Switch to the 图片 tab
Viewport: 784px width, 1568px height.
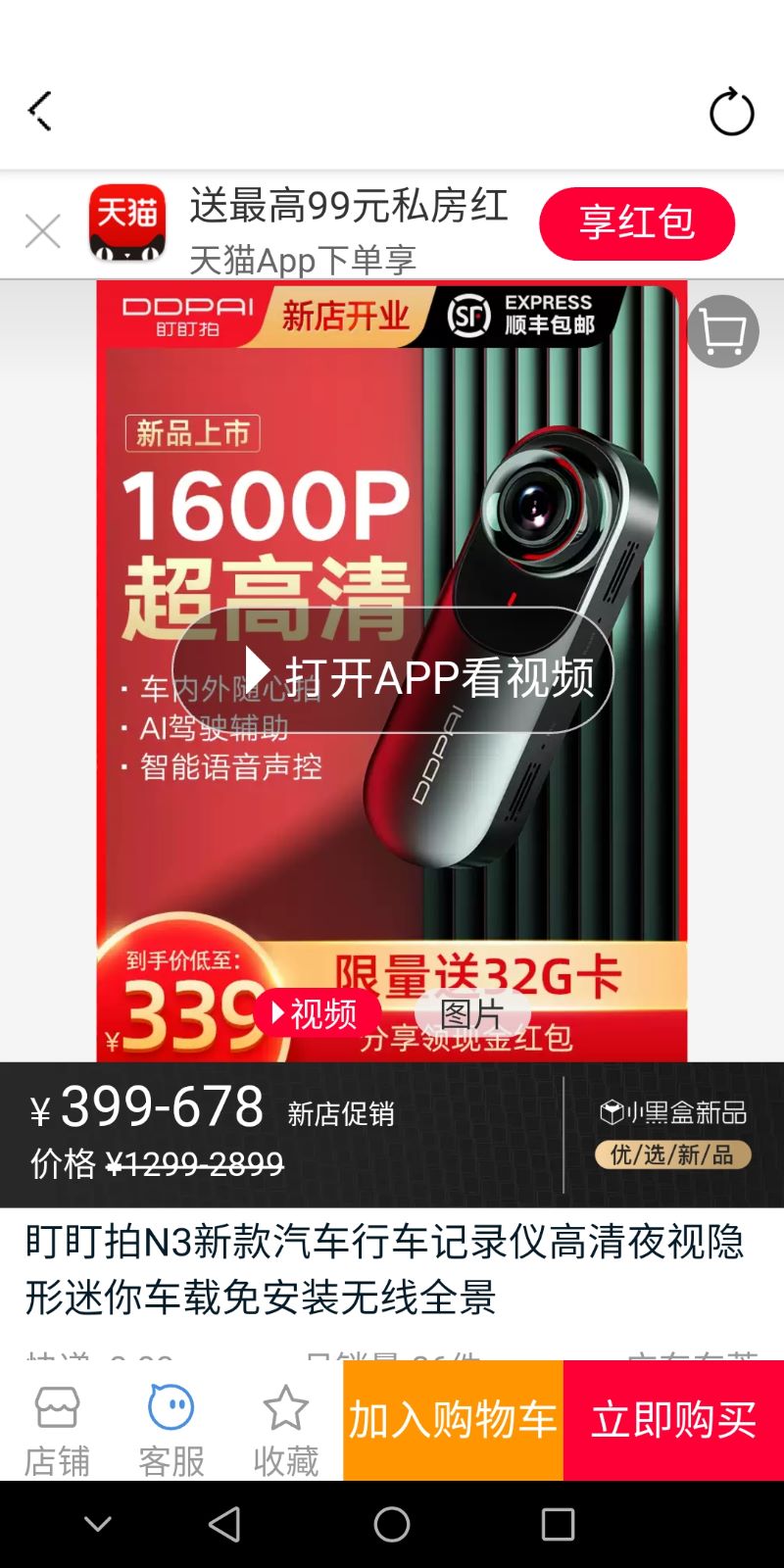pos(471,1014)
